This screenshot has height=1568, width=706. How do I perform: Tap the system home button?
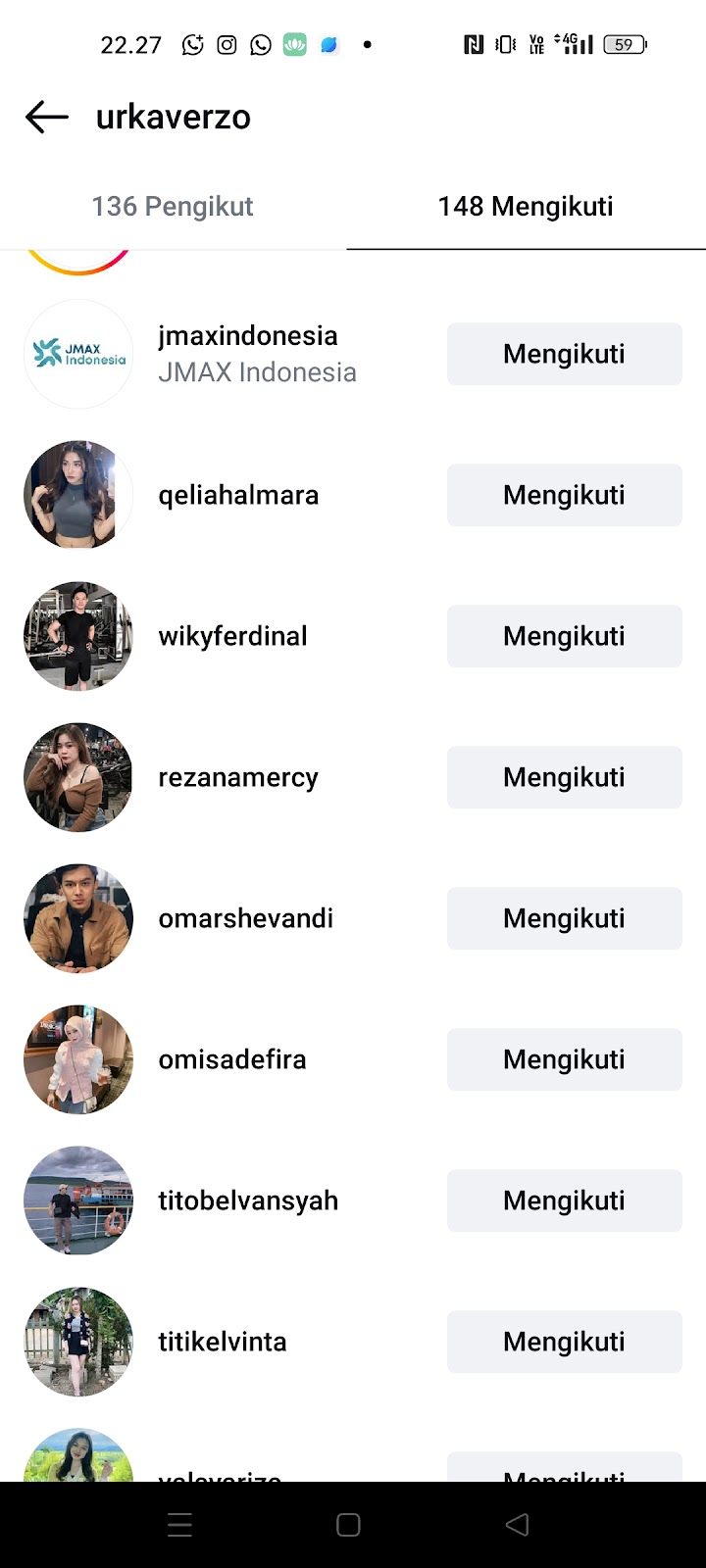click(x=348, y=1525)
